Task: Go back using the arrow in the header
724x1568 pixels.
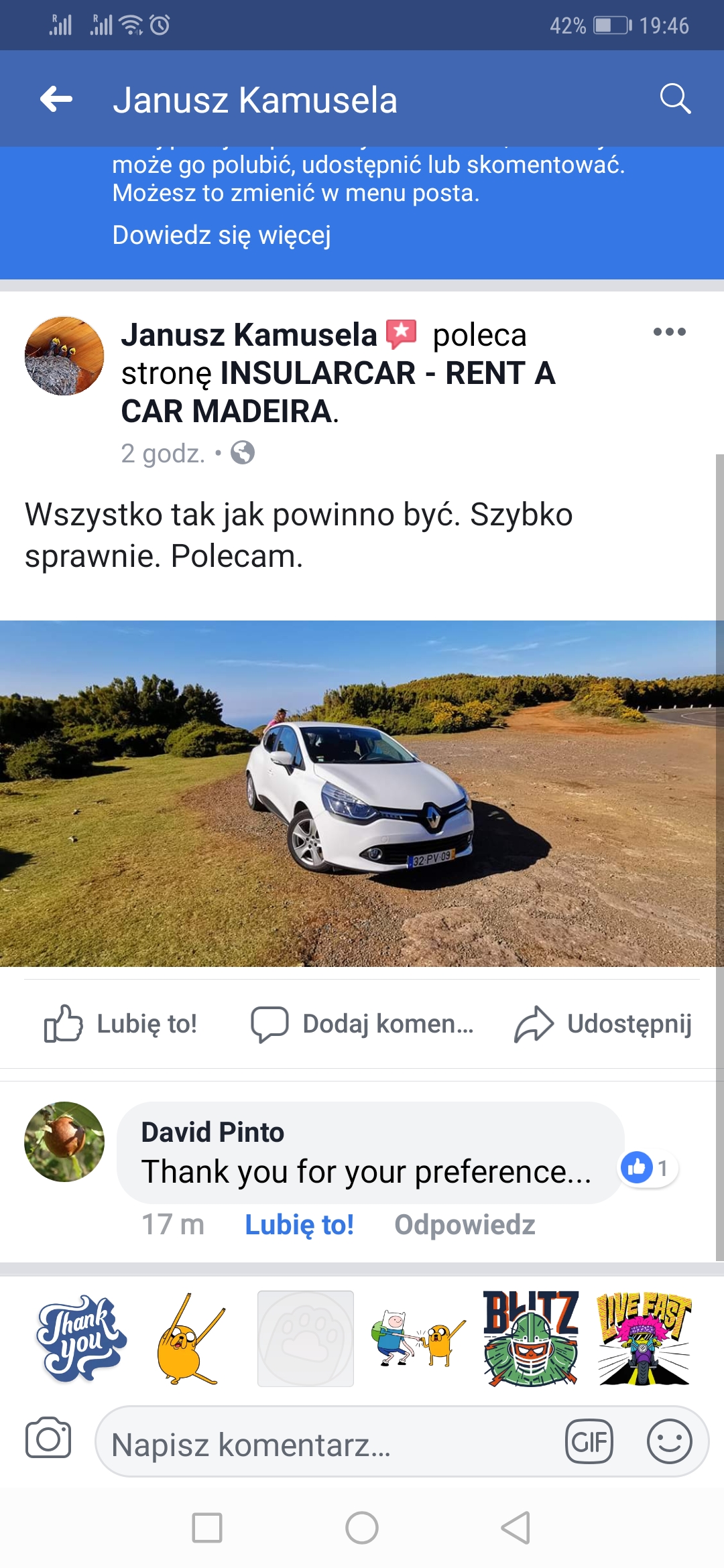Action: coord(56,99)
